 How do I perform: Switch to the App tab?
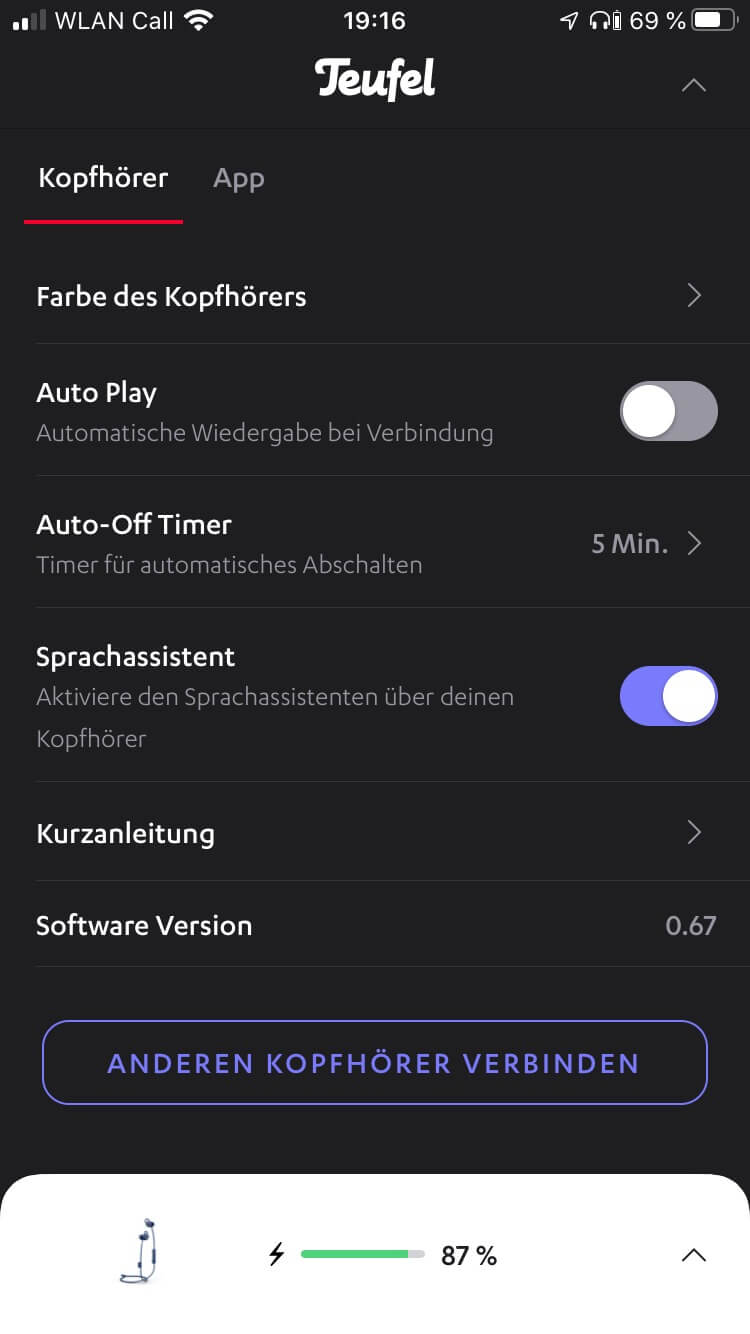[238, 179]
